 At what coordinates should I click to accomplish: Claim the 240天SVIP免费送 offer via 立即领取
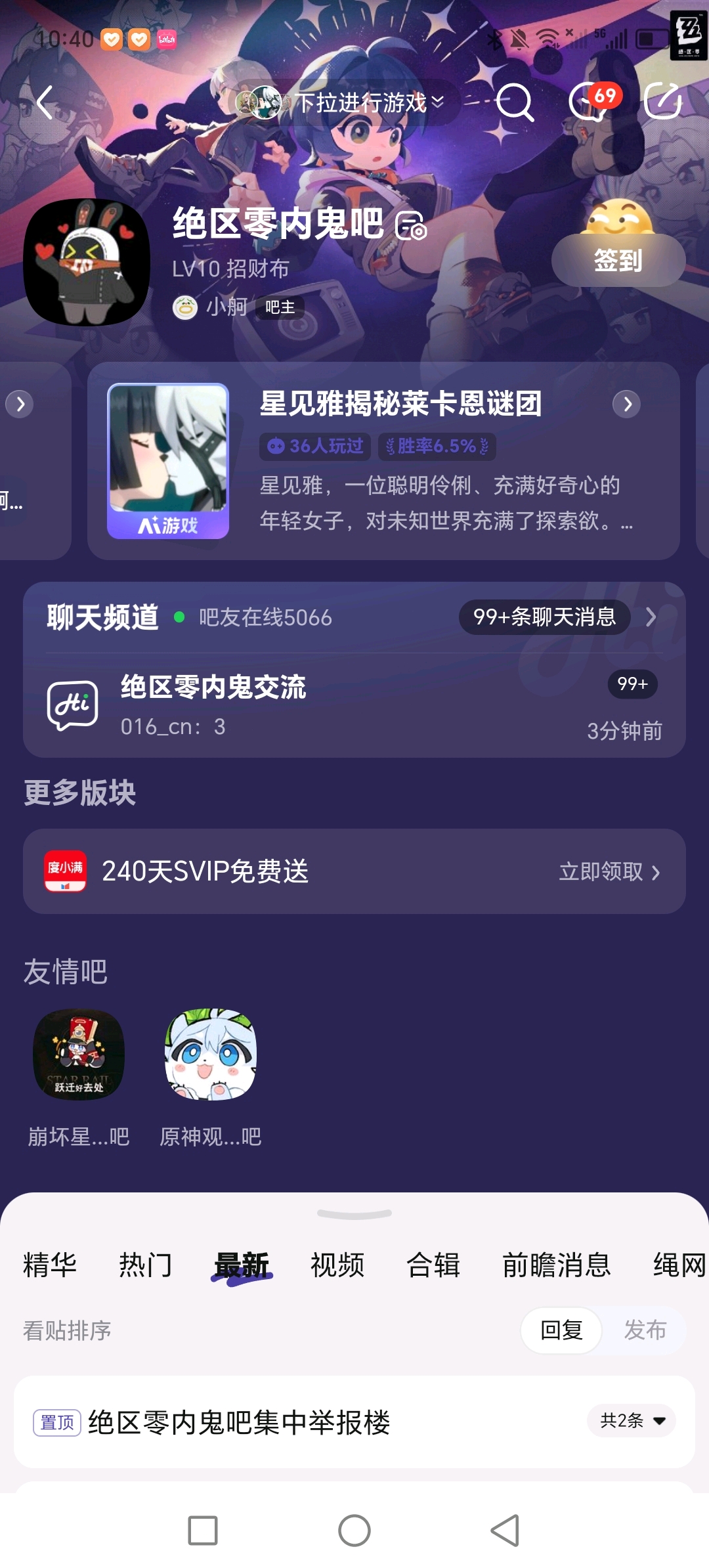[608, 872]
